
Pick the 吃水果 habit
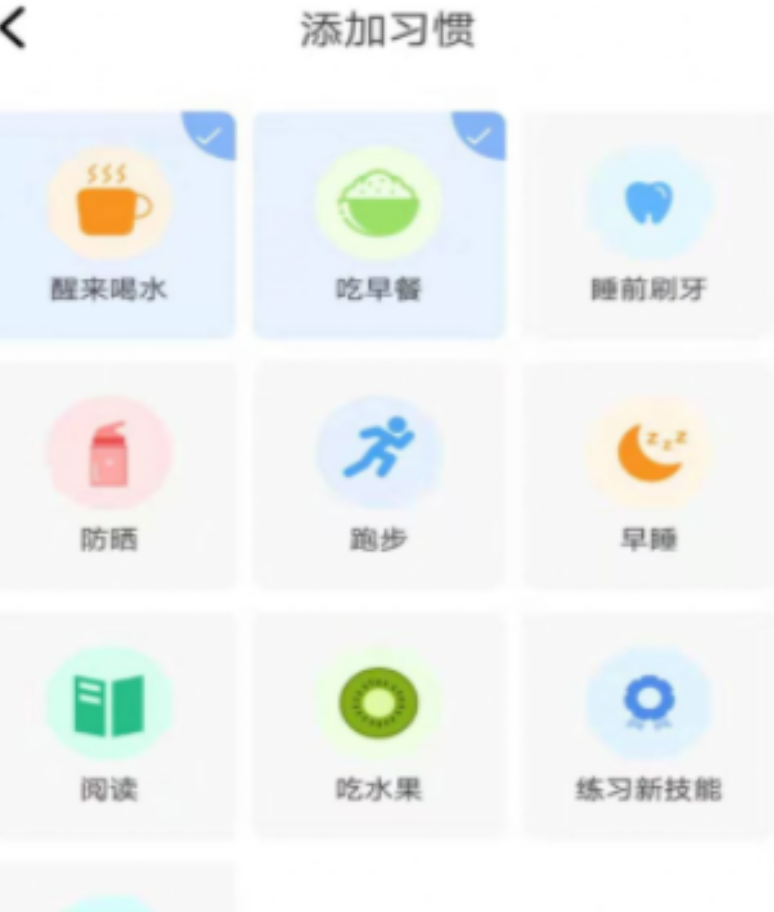(379, 725)
